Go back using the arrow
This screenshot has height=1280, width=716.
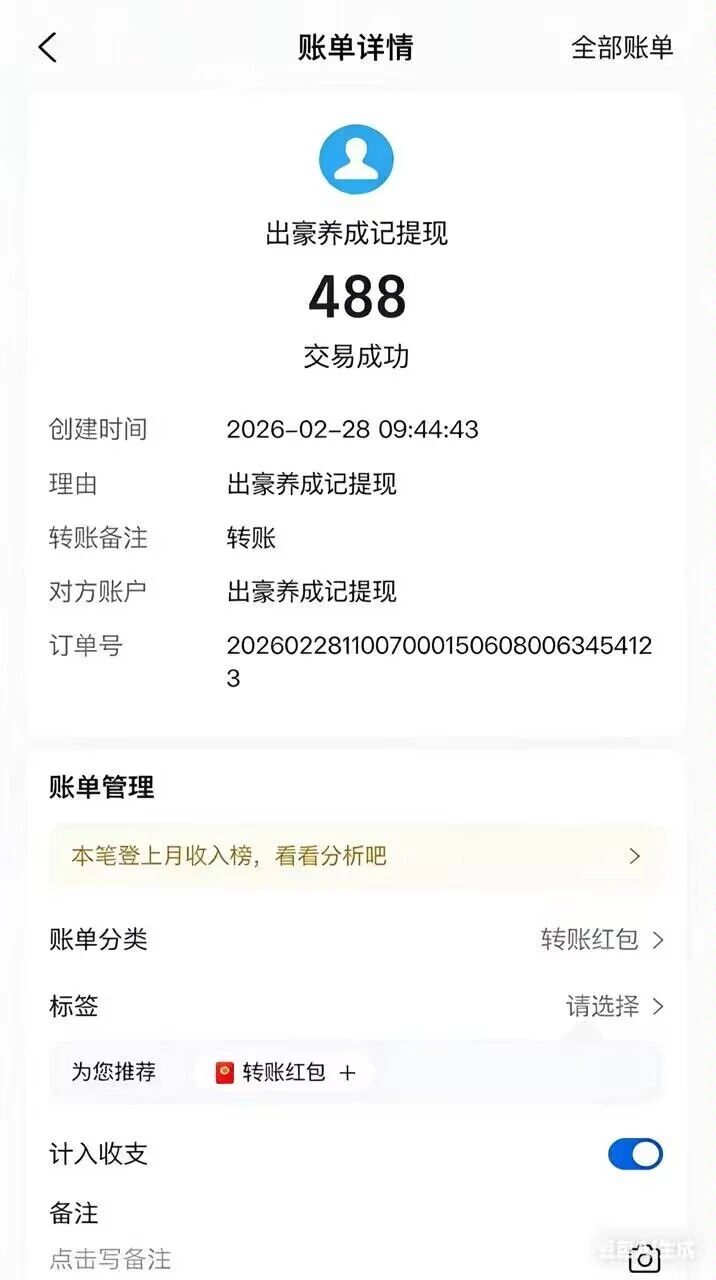point(47,47)
